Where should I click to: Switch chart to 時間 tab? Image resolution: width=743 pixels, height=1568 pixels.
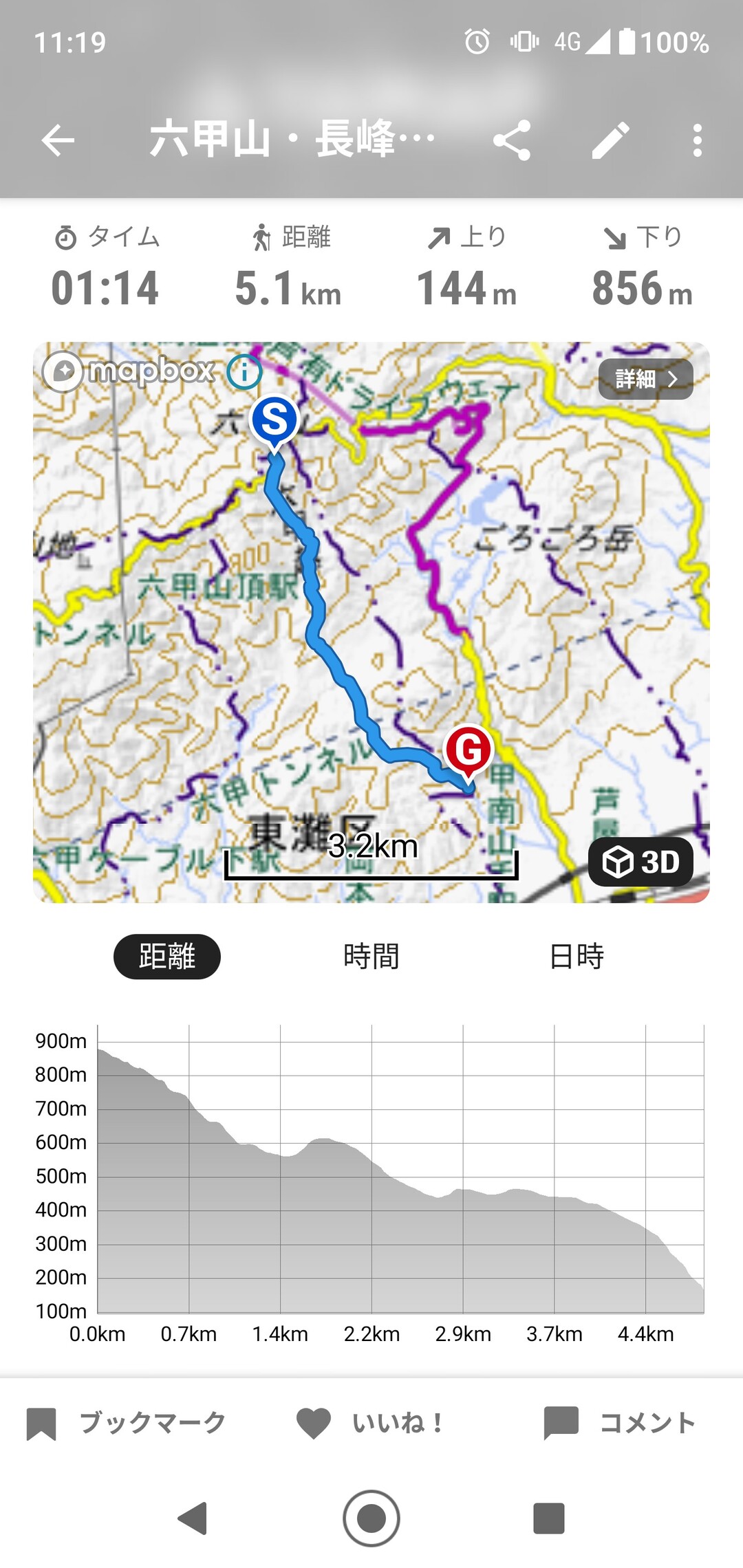point(371,957)
